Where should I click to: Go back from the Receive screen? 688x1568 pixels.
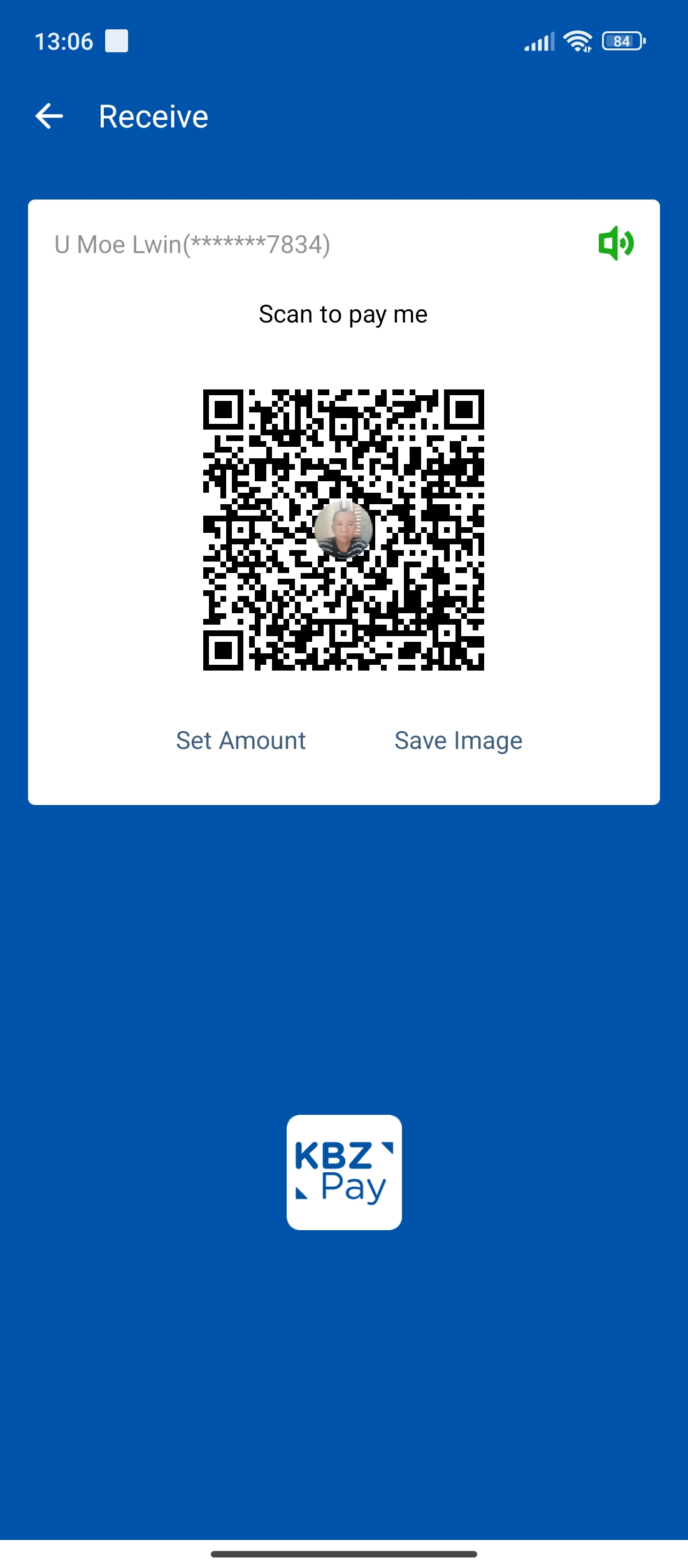click(49, 116)
